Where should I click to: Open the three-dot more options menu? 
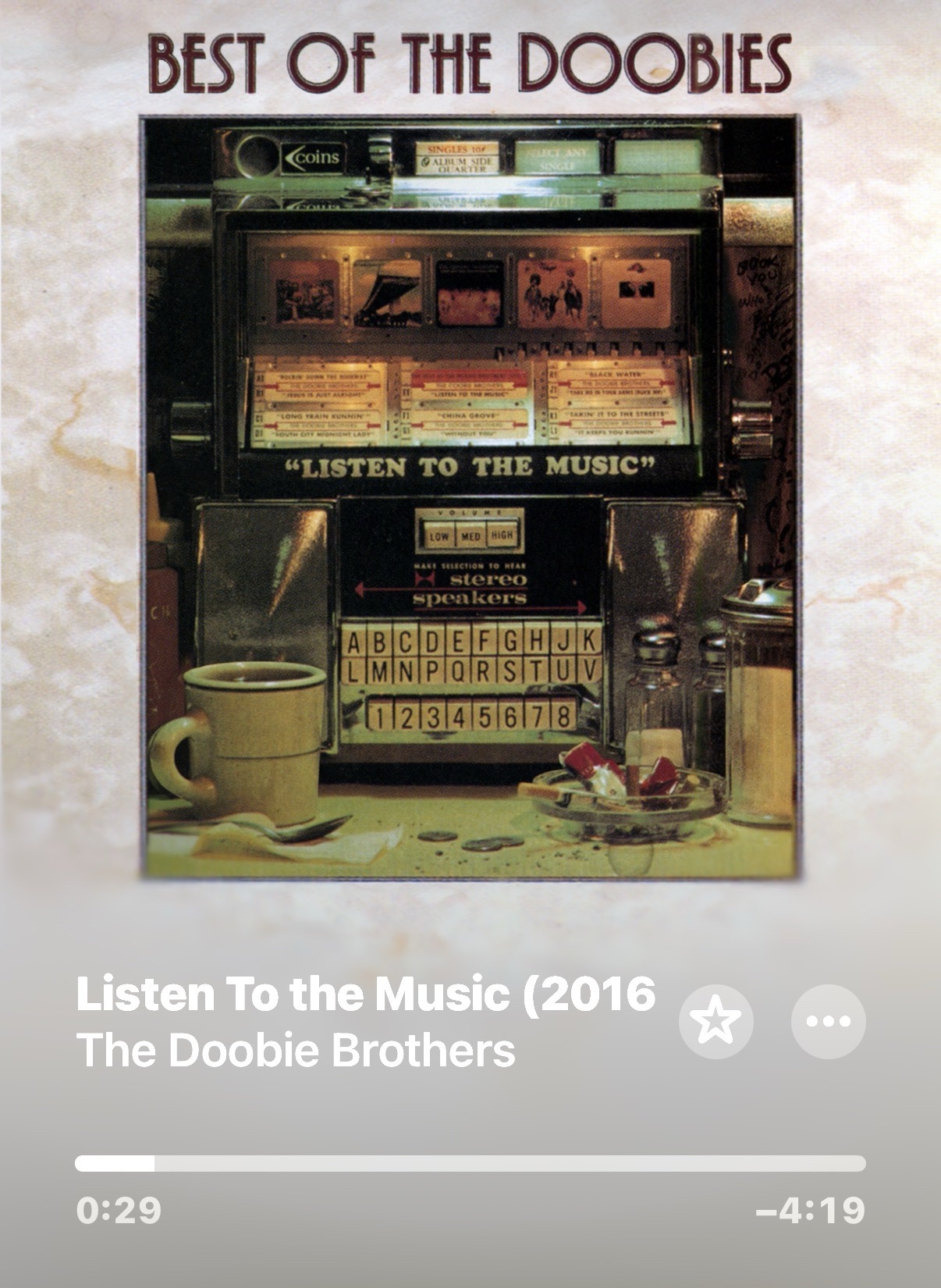[x=828, y=1021]
